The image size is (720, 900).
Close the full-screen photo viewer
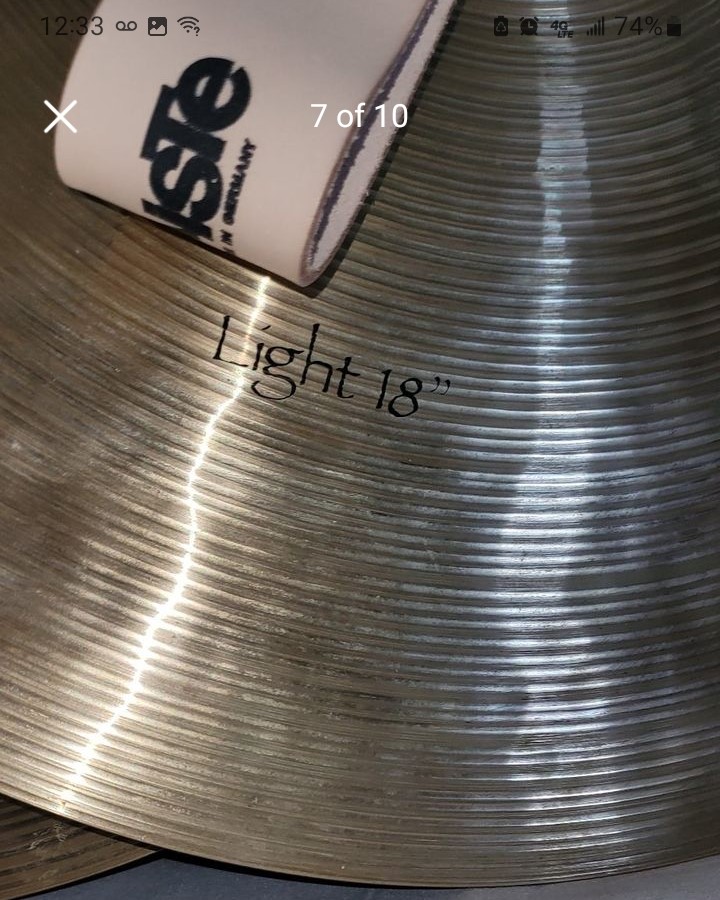(60, 117)
